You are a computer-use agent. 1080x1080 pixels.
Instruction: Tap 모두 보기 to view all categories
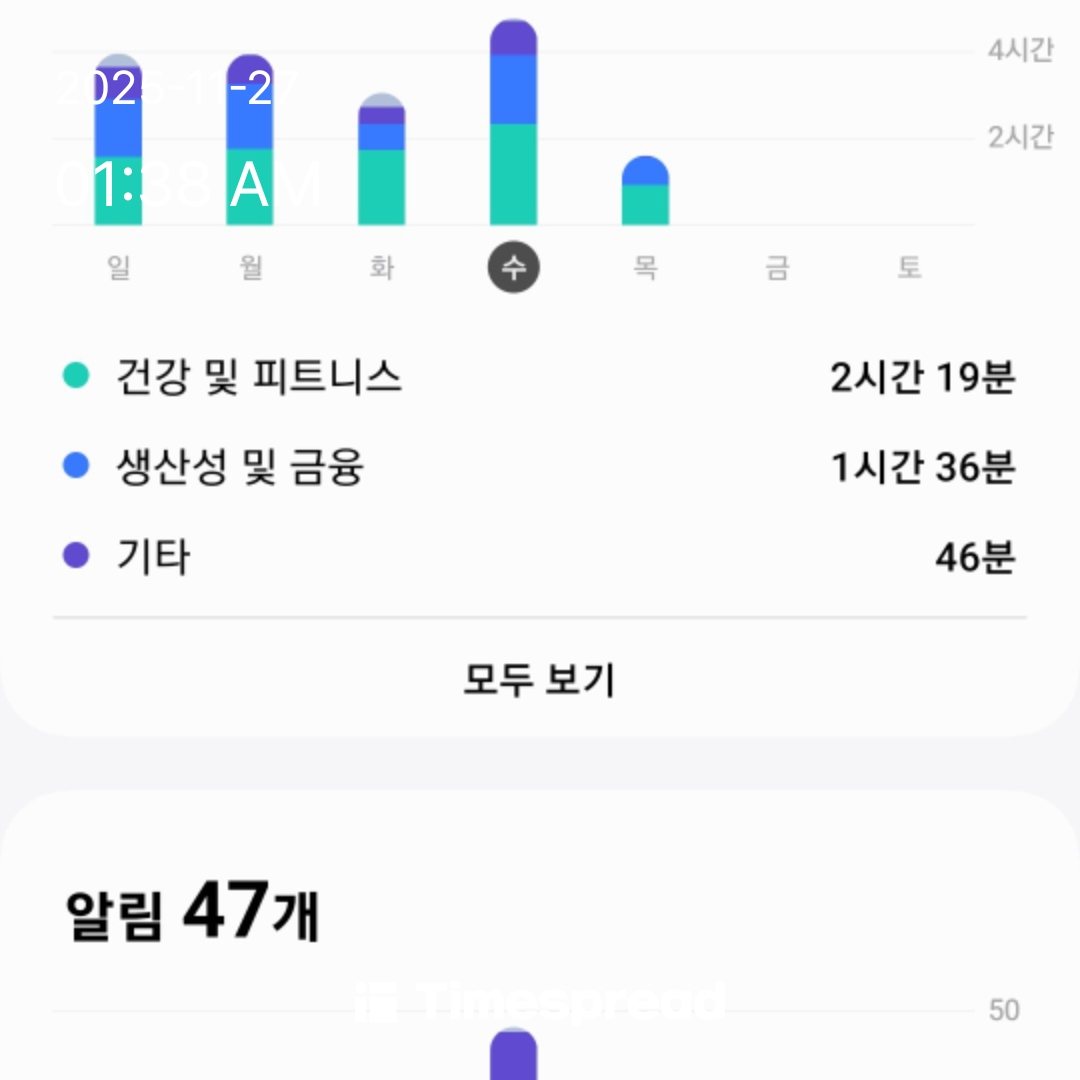click(x=538, y=680)
